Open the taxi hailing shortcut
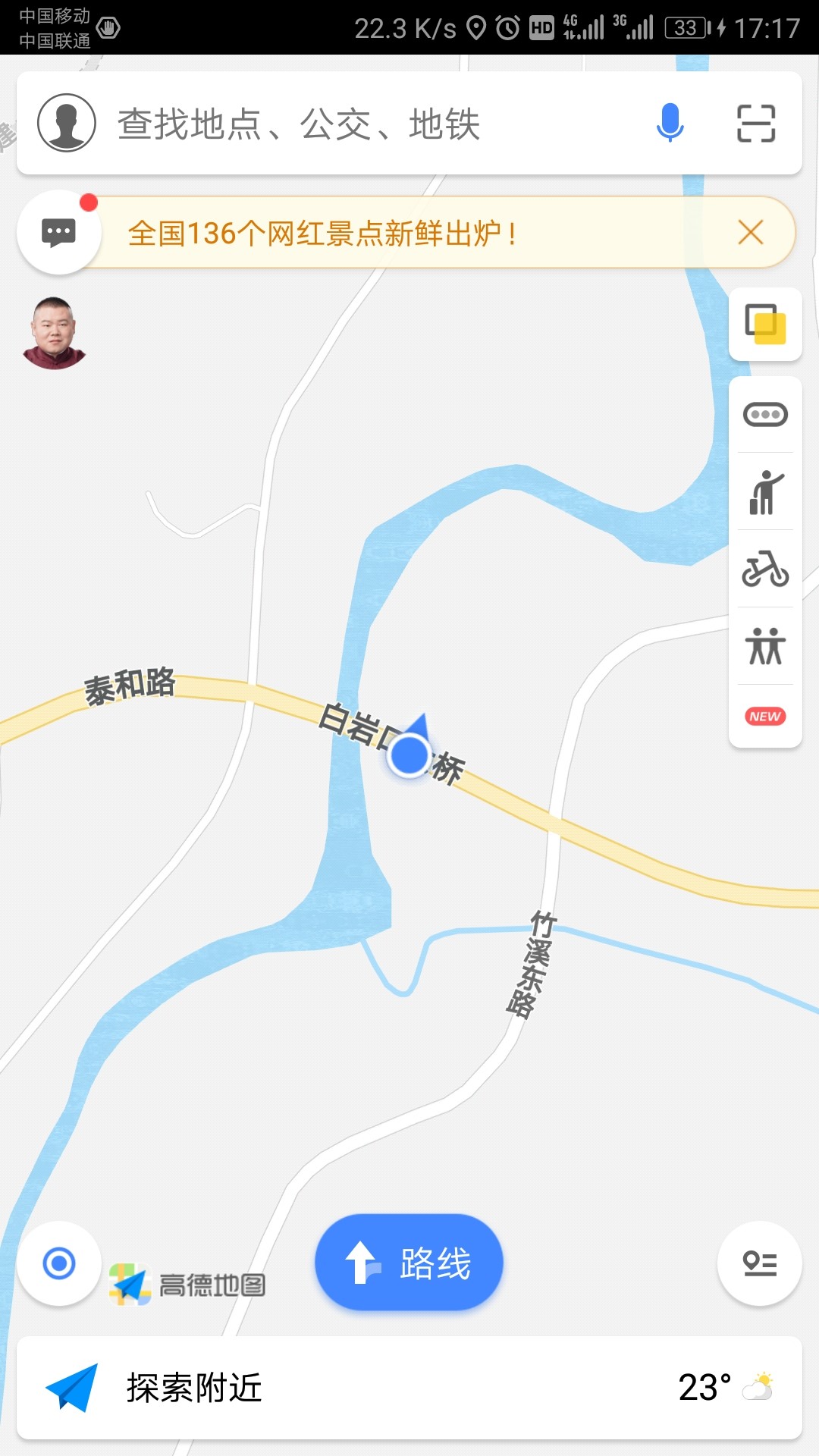The width and height of the screenshot is (819, 1456). 765,492
